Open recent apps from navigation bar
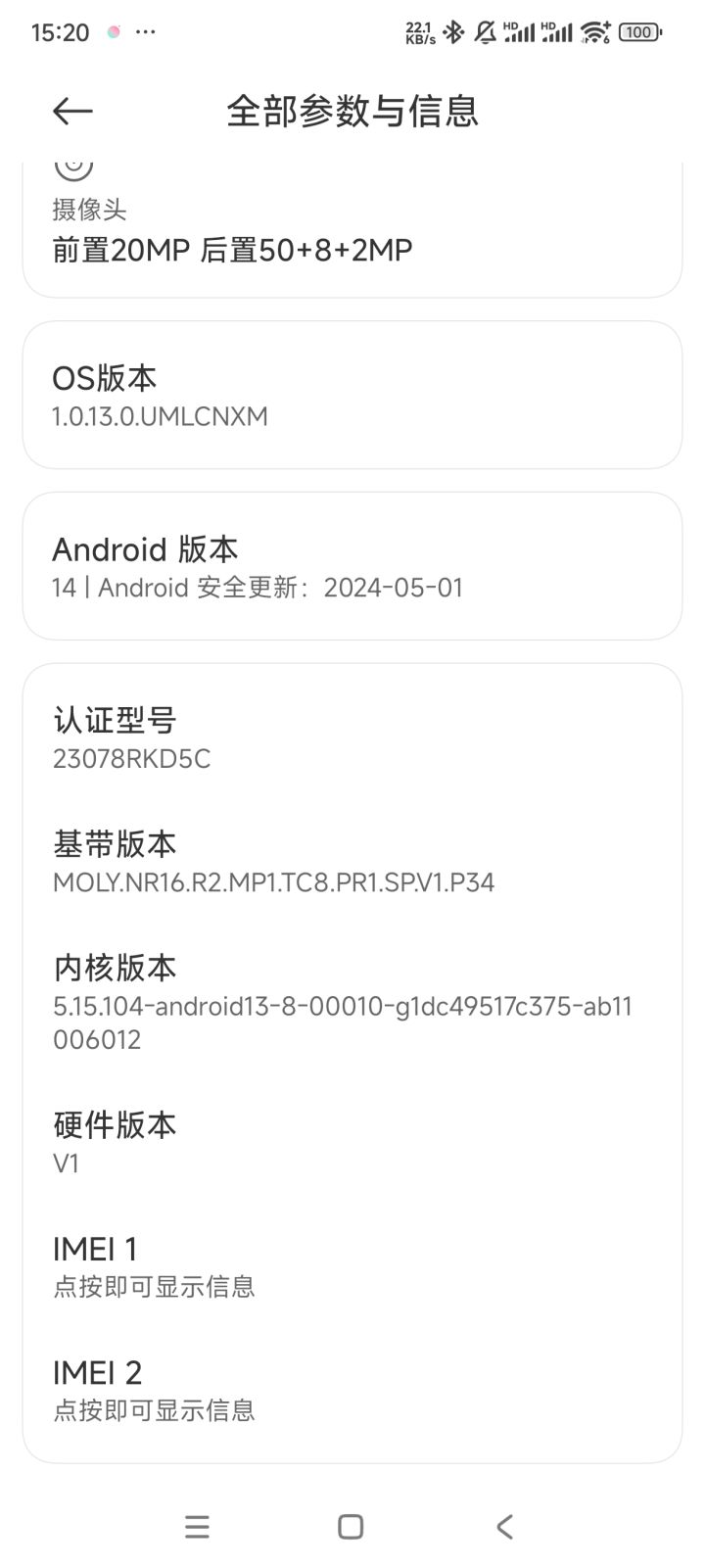Viewport: 705px width, 1568px height. [197, 1526]
